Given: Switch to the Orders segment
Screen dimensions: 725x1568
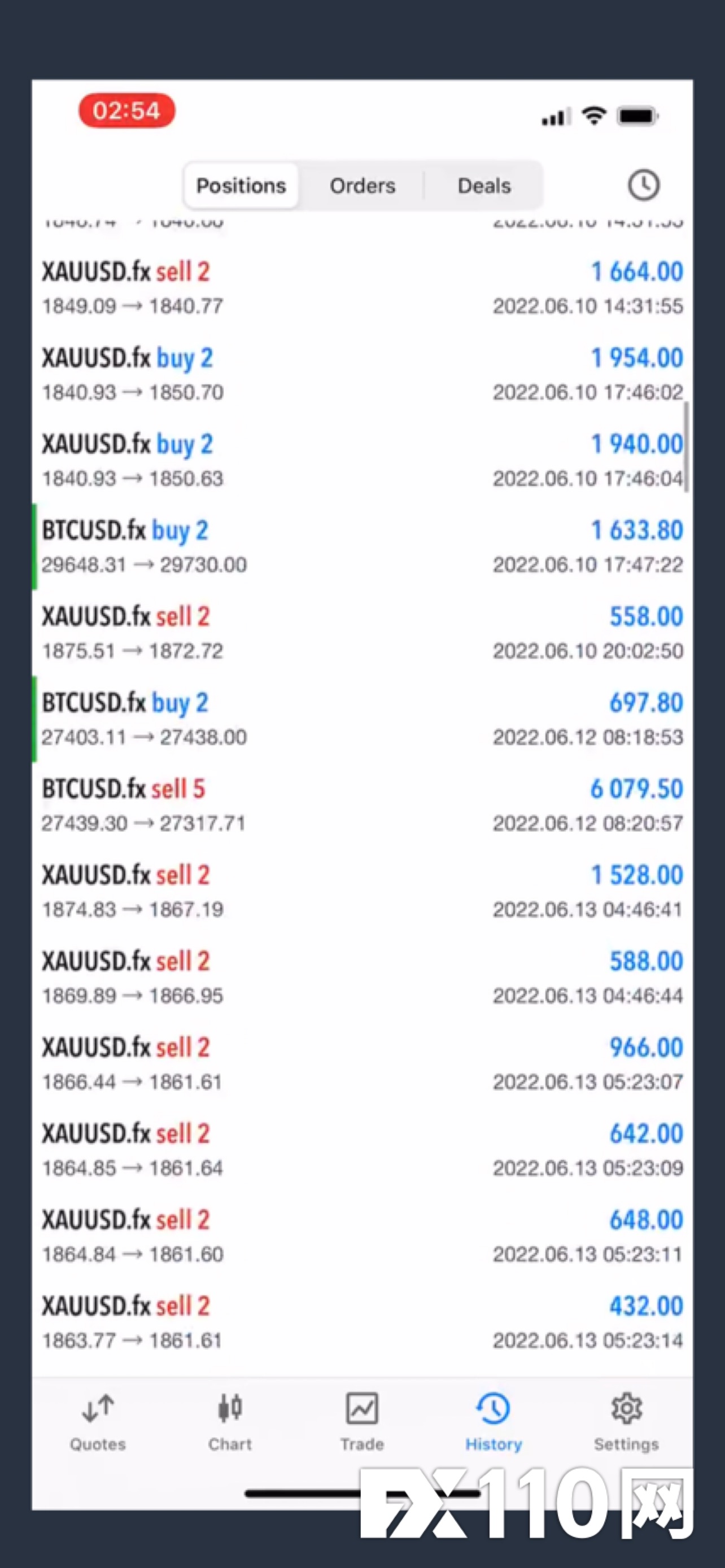Looking at the screenshot, I should click(362, 186).
